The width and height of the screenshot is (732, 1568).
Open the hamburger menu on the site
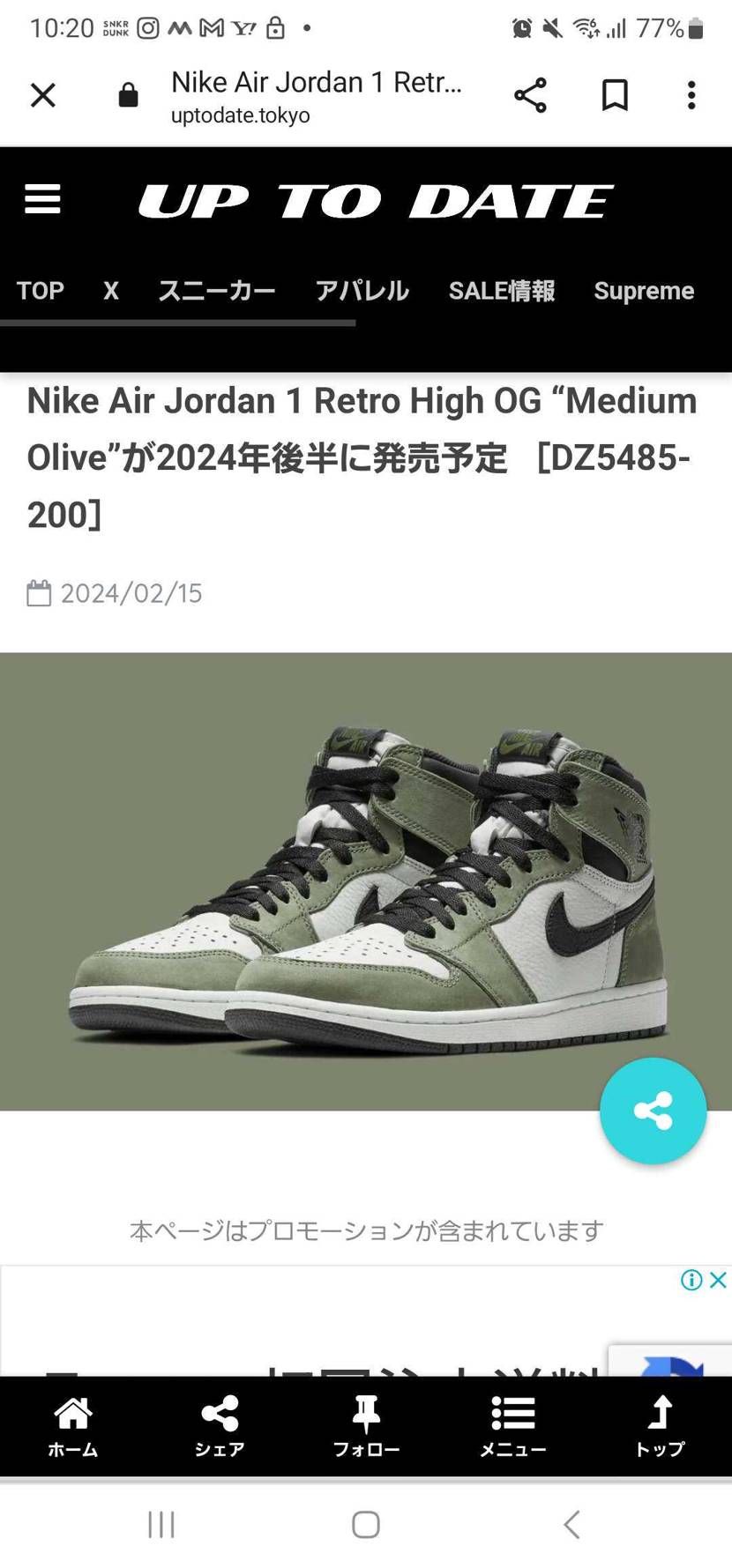click(42, 199)
